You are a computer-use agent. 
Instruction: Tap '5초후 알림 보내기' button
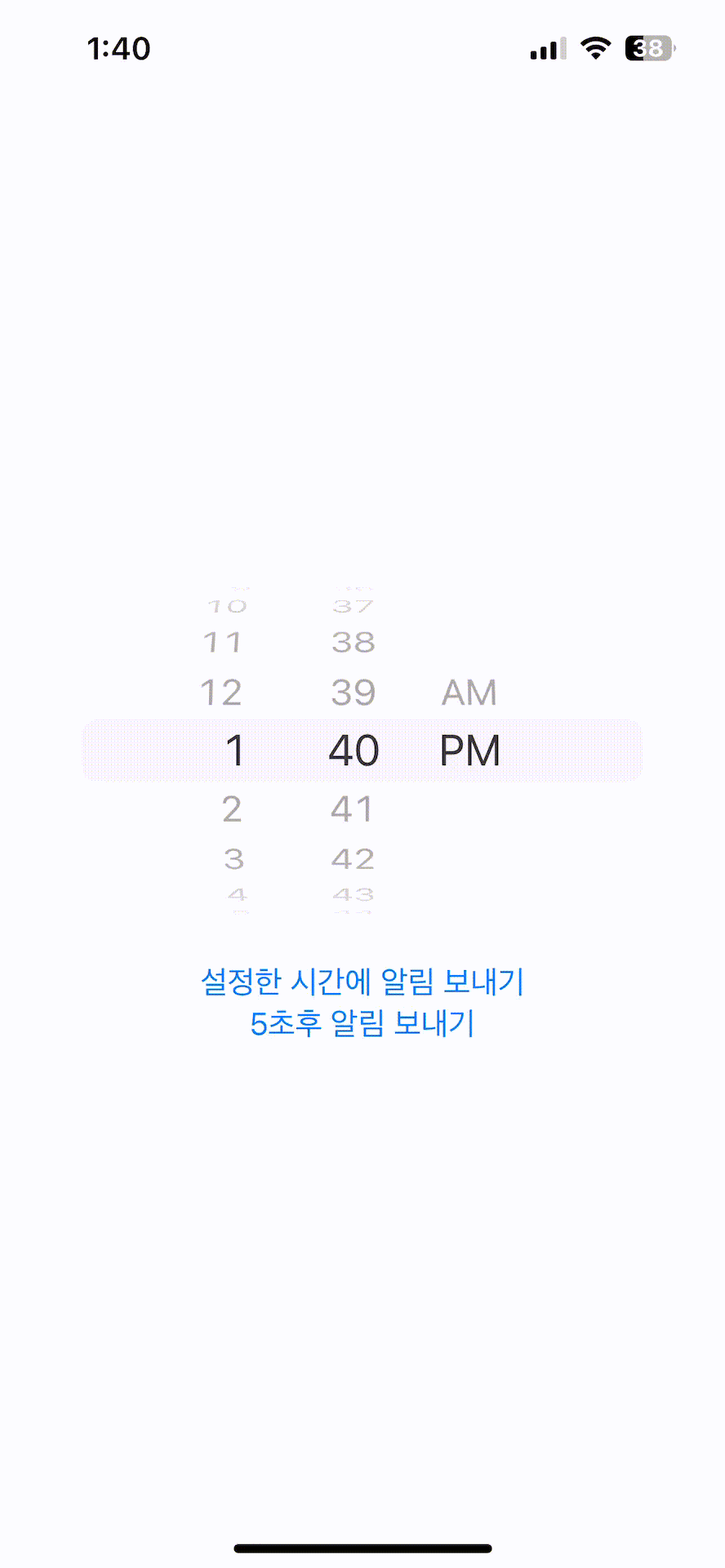tap(362, 1023)
